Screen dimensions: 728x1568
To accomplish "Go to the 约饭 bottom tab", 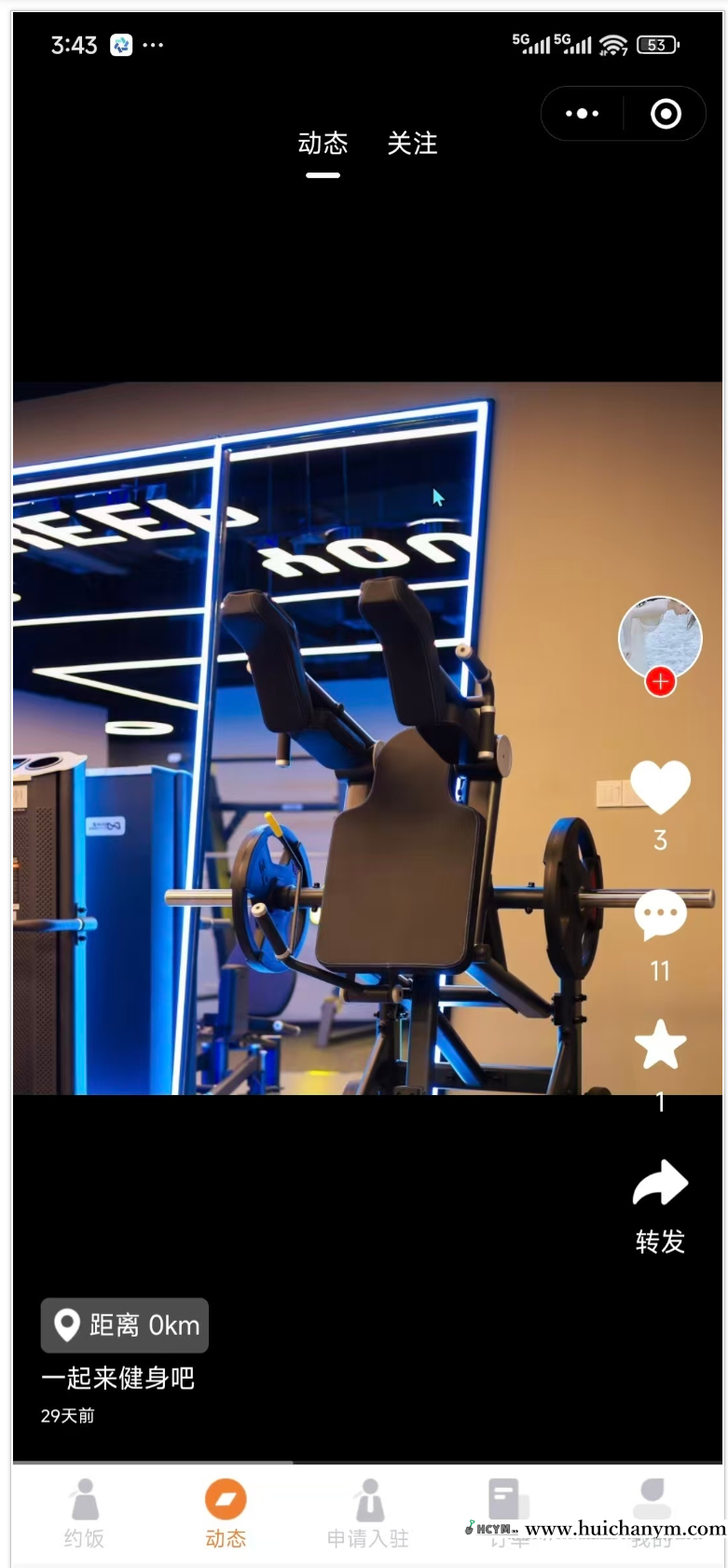I will 84,1512.
